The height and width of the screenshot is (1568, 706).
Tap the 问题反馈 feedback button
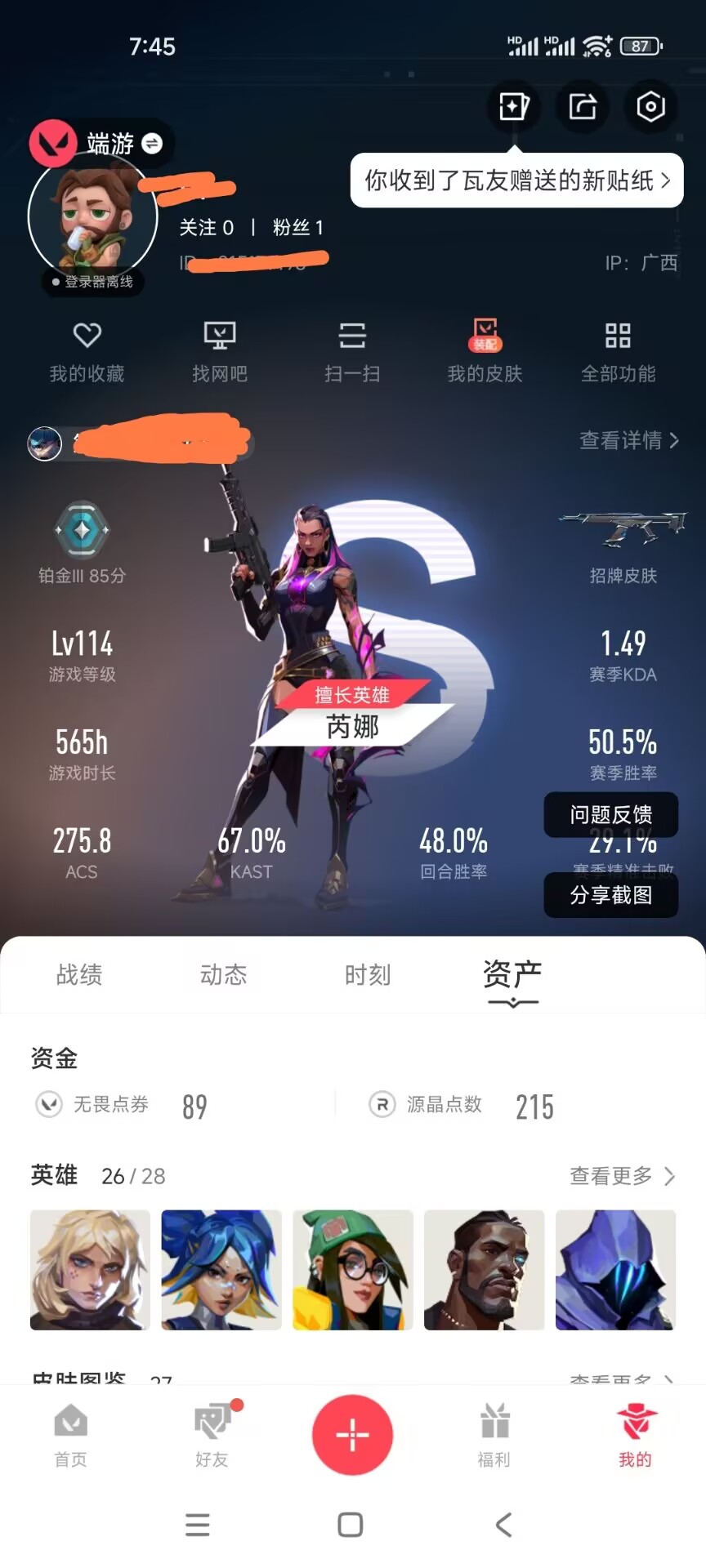pyautogui.click(x=610, y=814)
